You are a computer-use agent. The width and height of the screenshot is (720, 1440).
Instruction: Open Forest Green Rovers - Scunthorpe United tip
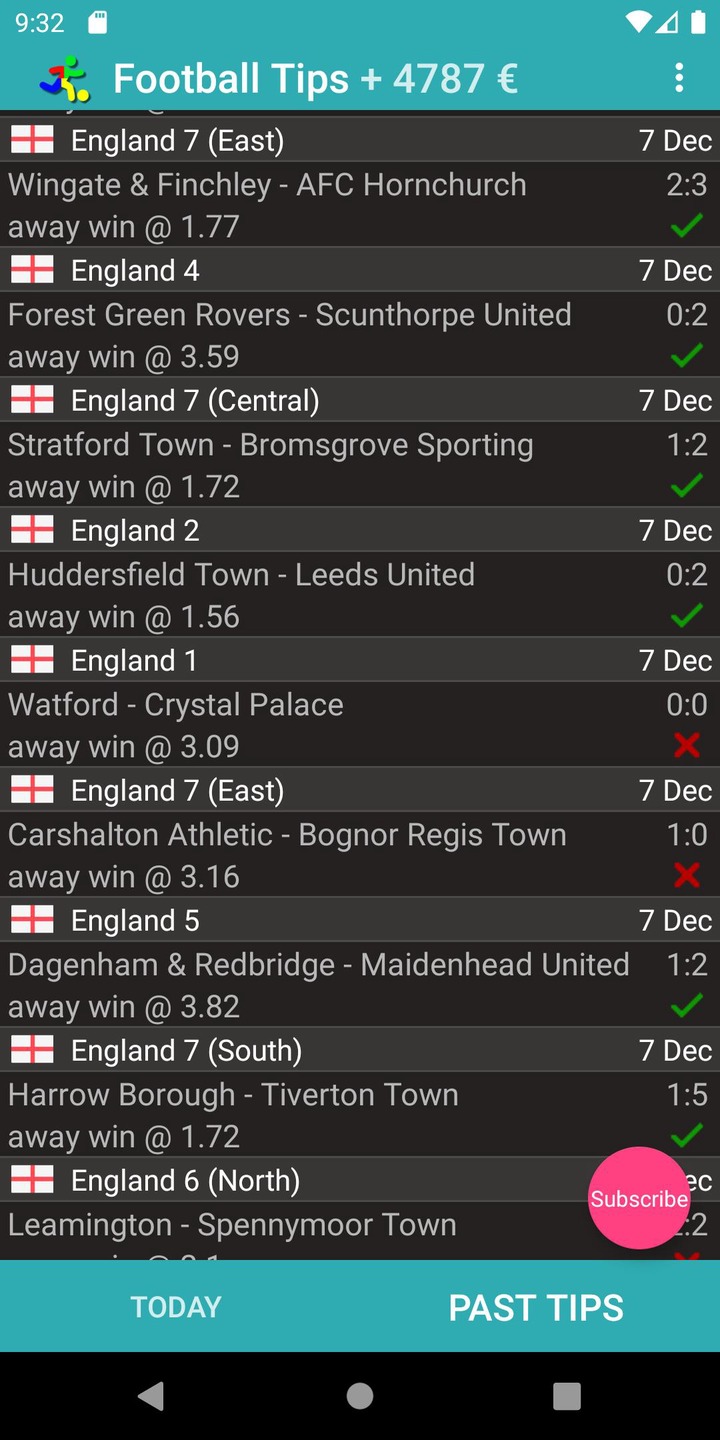click(x=360, y=335)
